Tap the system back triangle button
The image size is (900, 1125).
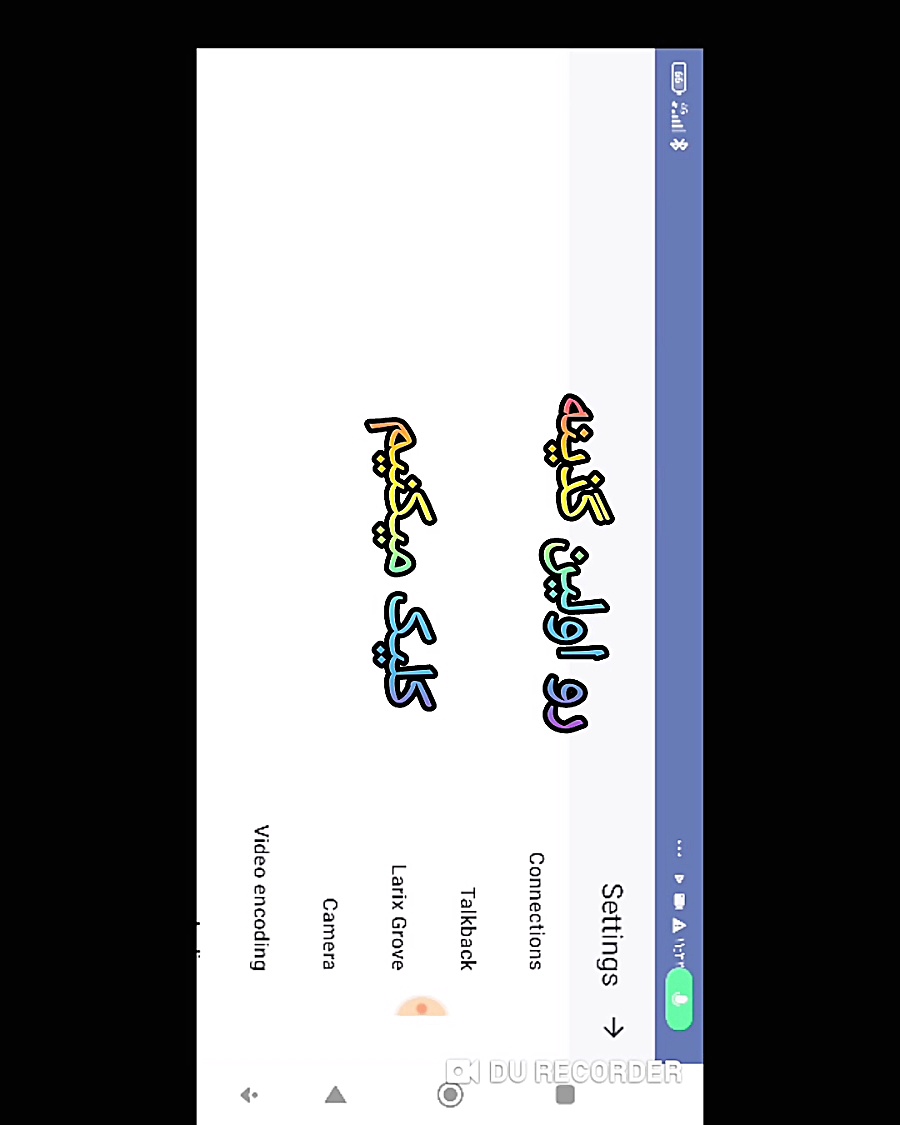pos(335,1095)
